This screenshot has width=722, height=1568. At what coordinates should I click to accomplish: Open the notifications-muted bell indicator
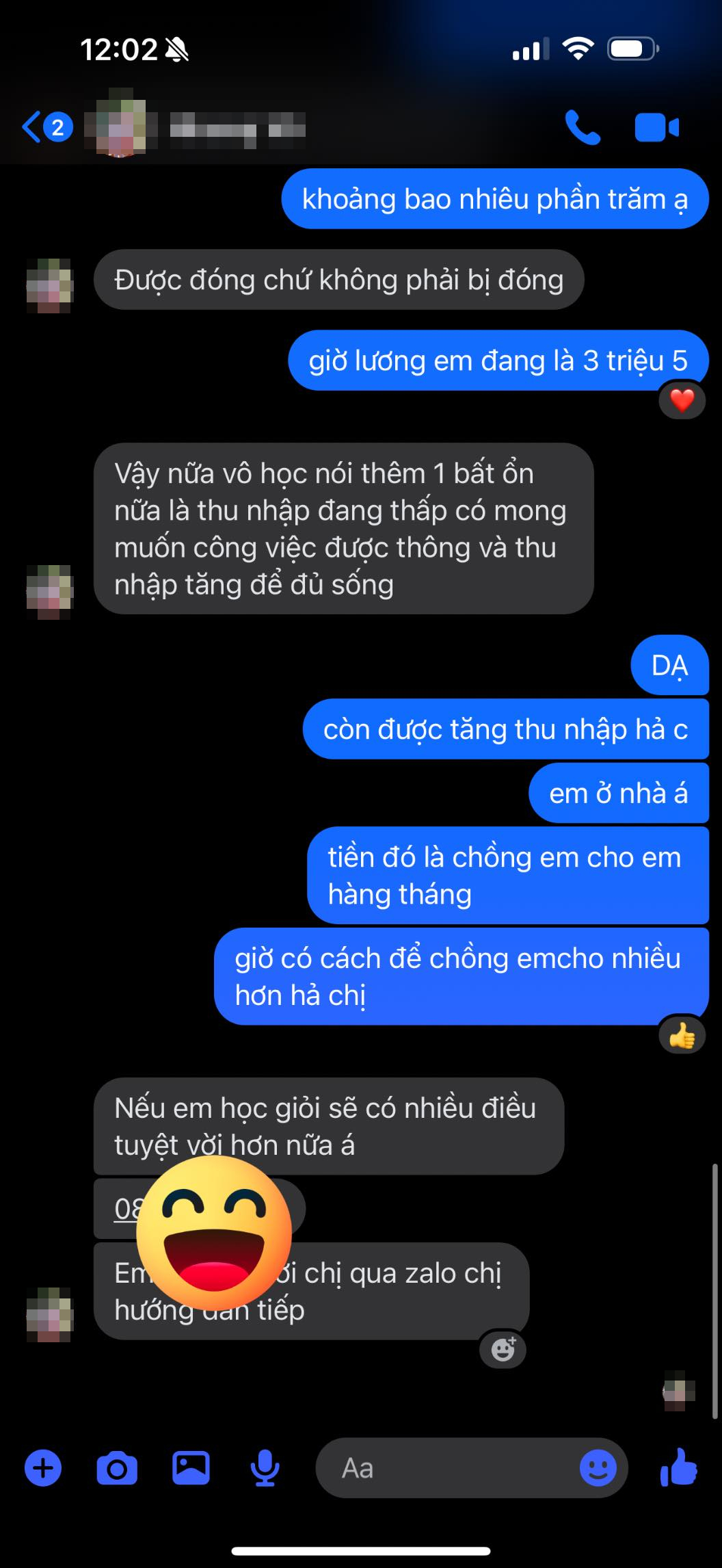(x=178, y=50)
